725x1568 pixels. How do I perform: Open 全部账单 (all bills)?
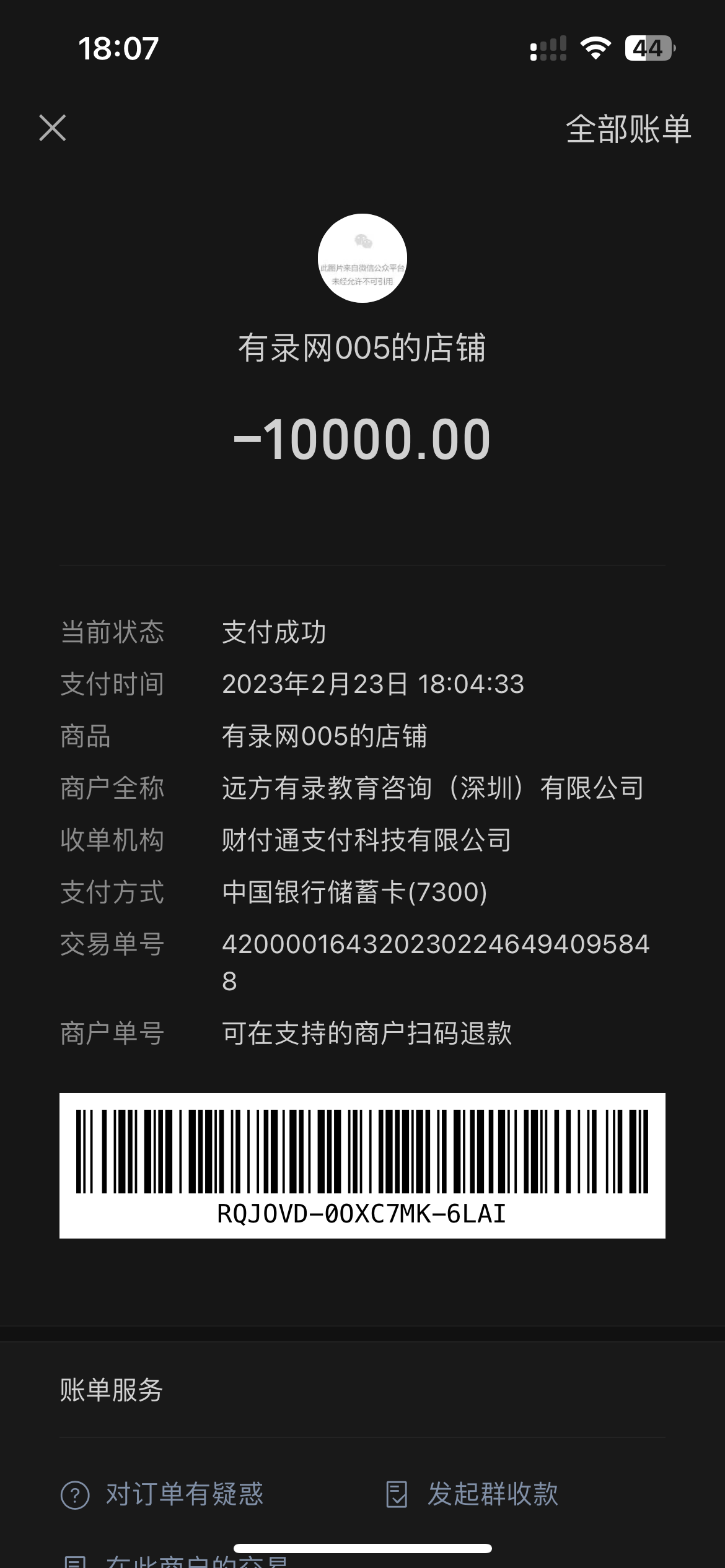(x=628, y=129)
